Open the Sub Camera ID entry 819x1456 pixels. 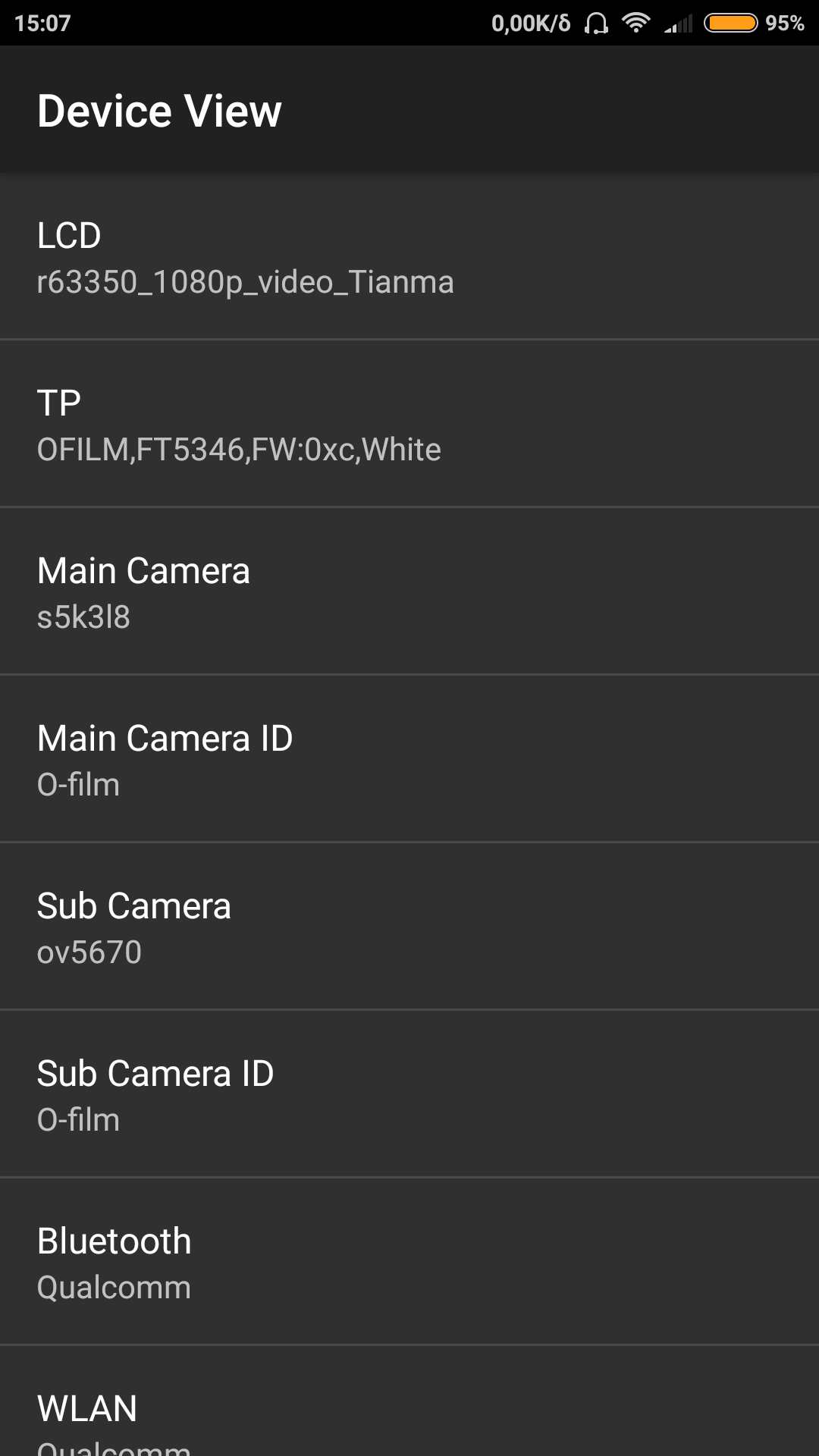pyautogui.click(x=409, y=1095)
